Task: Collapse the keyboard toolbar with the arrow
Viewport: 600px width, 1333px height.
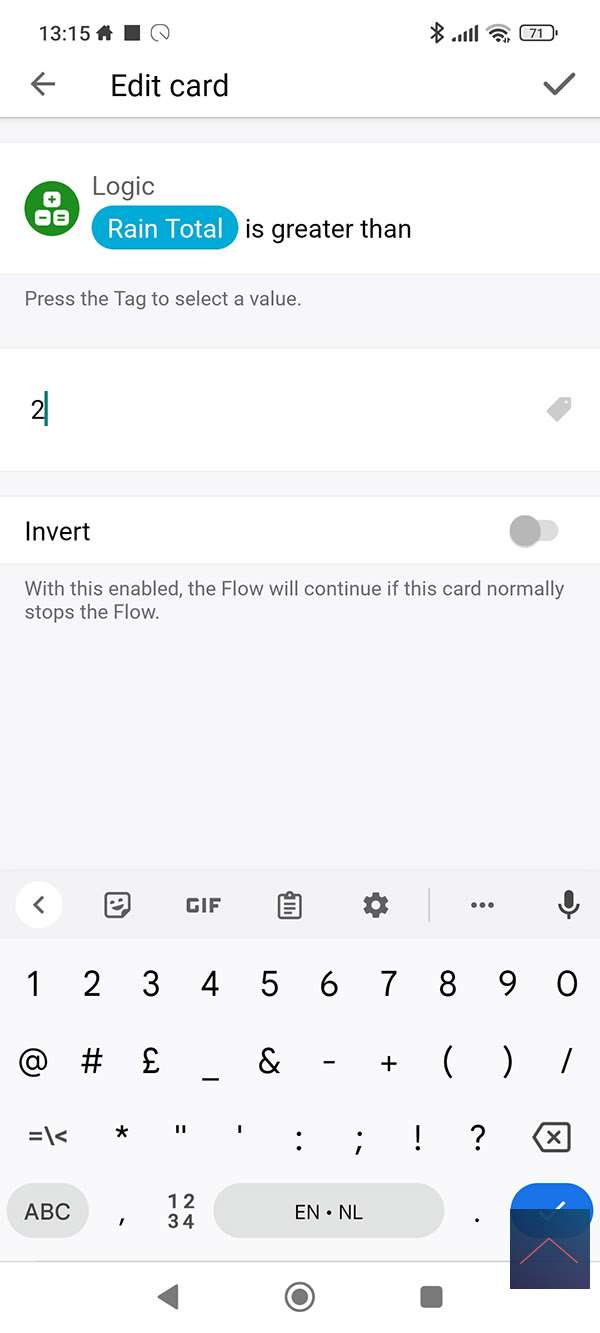Action: 39,906
